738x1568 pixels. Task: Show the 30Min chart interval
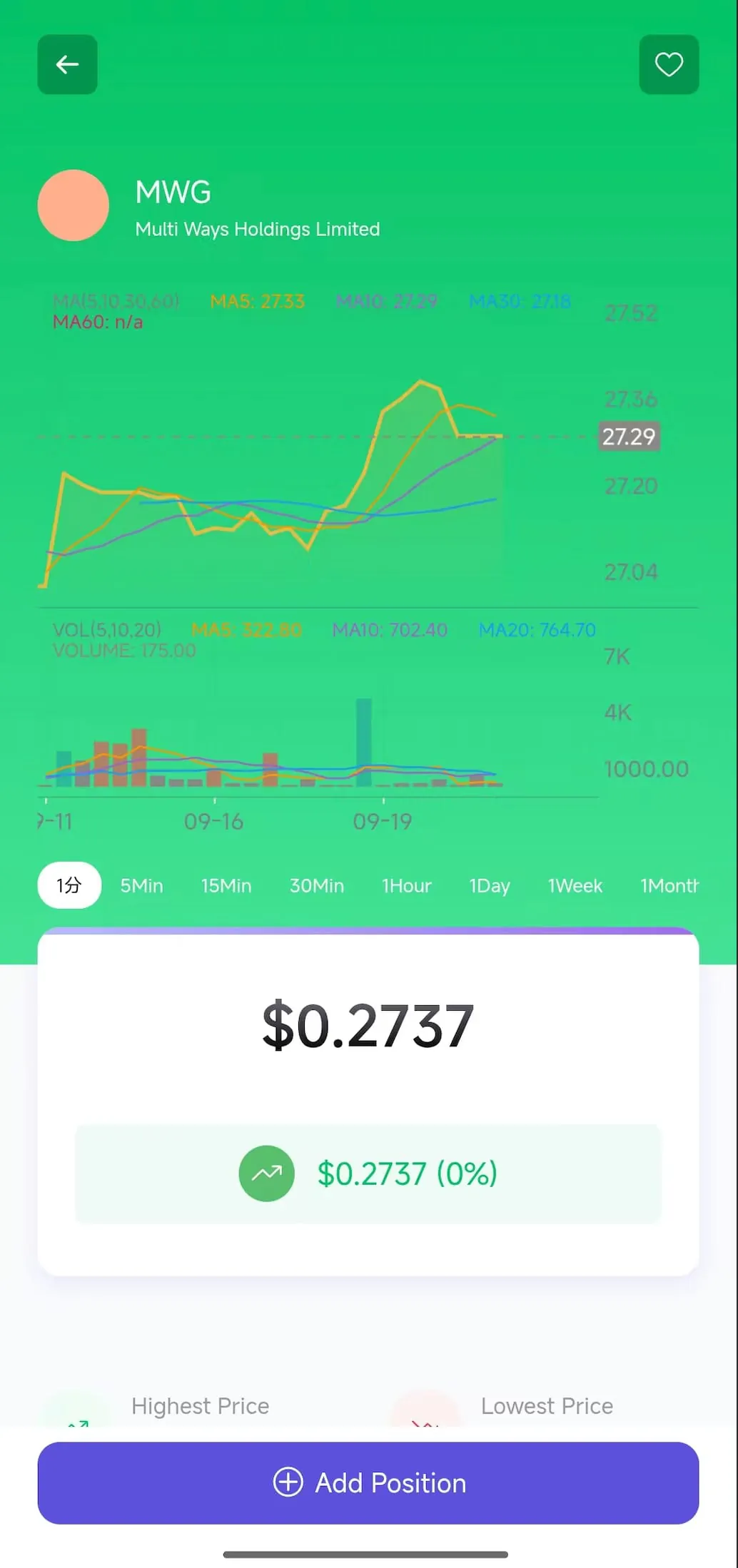tap(317, 885)
